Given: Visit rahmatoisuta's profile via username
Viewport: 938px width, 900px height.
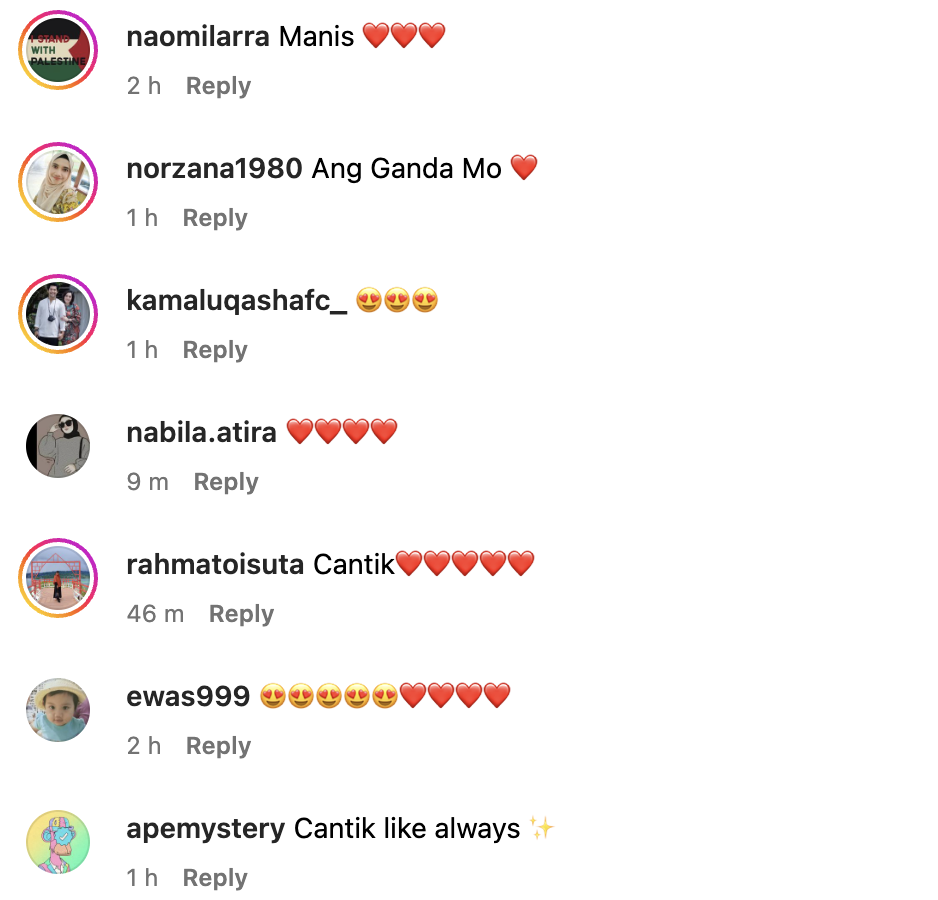Looking at the screenshot, I should click(x=215, y=564).
